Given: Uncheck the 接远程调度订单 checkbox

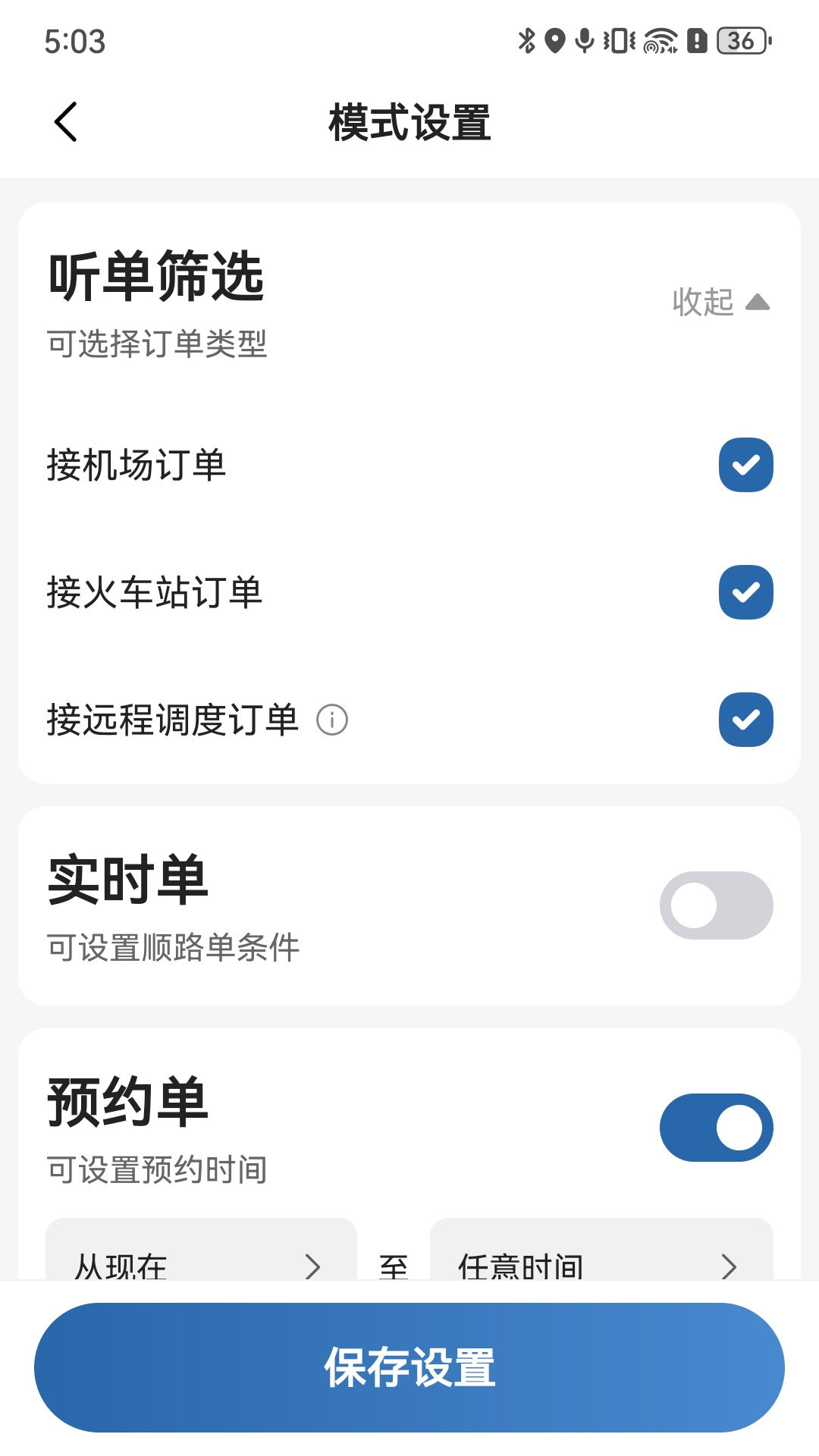Looking at the screenshot, I should tap(745, 720).
